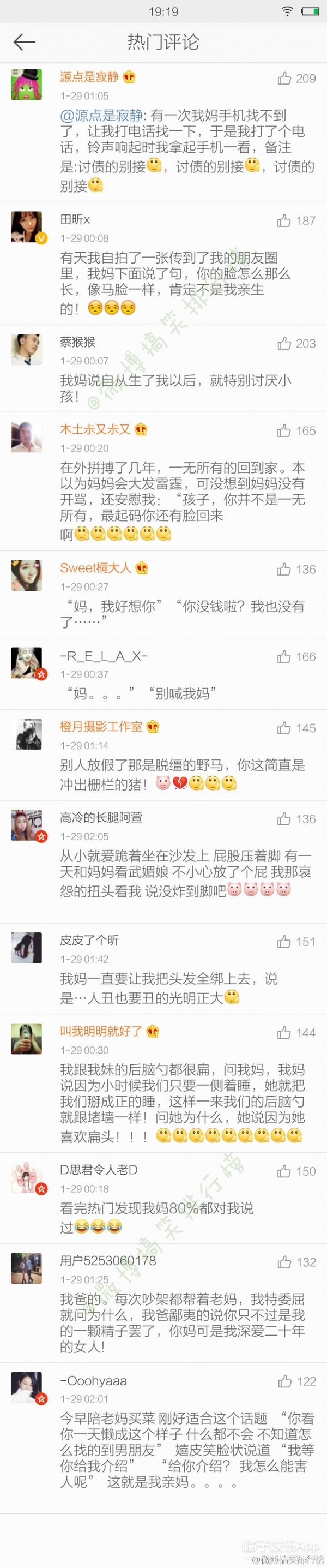Go back from the 热门评论 page
The image size is (327, 1568).
pos(25,42)
